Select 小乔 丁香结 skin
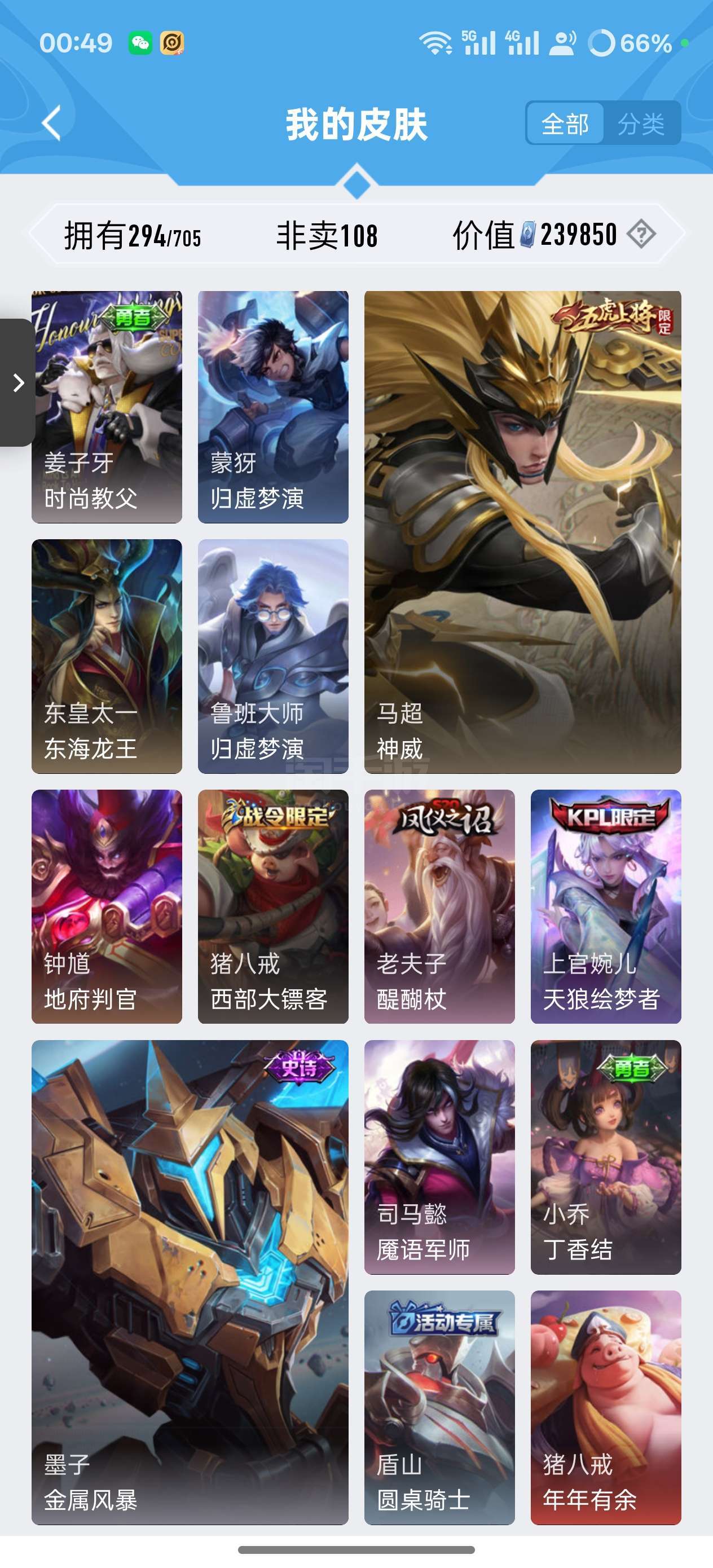Viewport: 713px width, 1568px height. point(606,1157)
